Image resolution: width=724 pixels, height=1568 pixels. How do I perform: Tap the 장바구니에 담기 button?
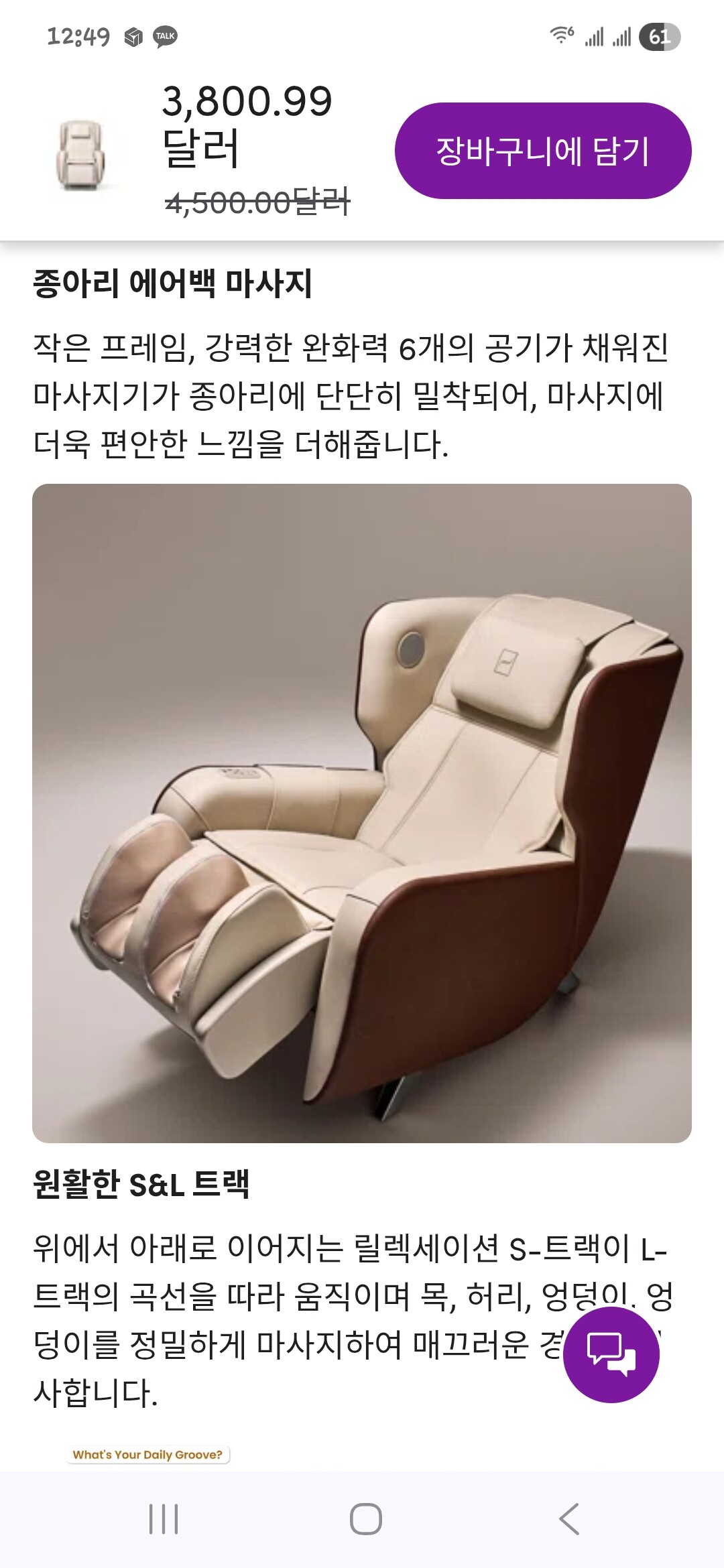pyautogui.click(x=542, y=151)
